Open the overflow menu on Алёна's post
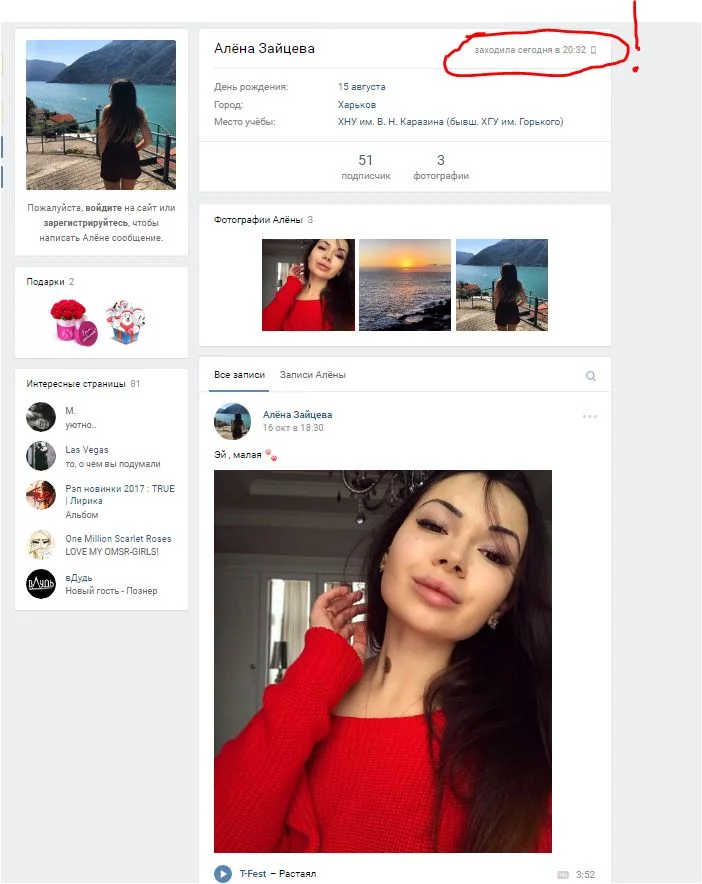Image resolution: width=702 pixels, height=884 pixels. [590, 417]
